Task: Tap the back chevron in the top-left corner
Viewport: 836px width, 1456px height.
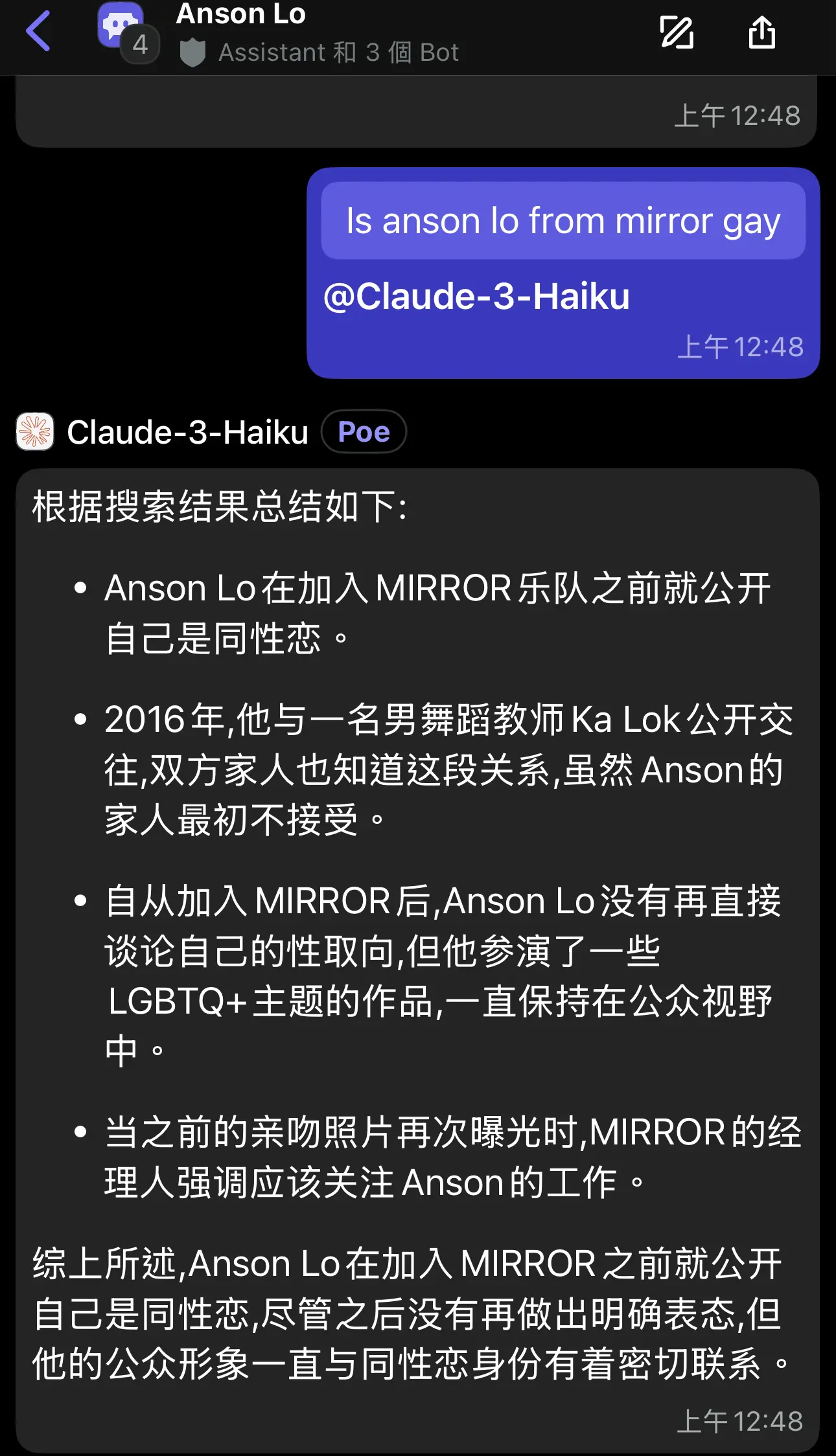Action: click(40, 32)
